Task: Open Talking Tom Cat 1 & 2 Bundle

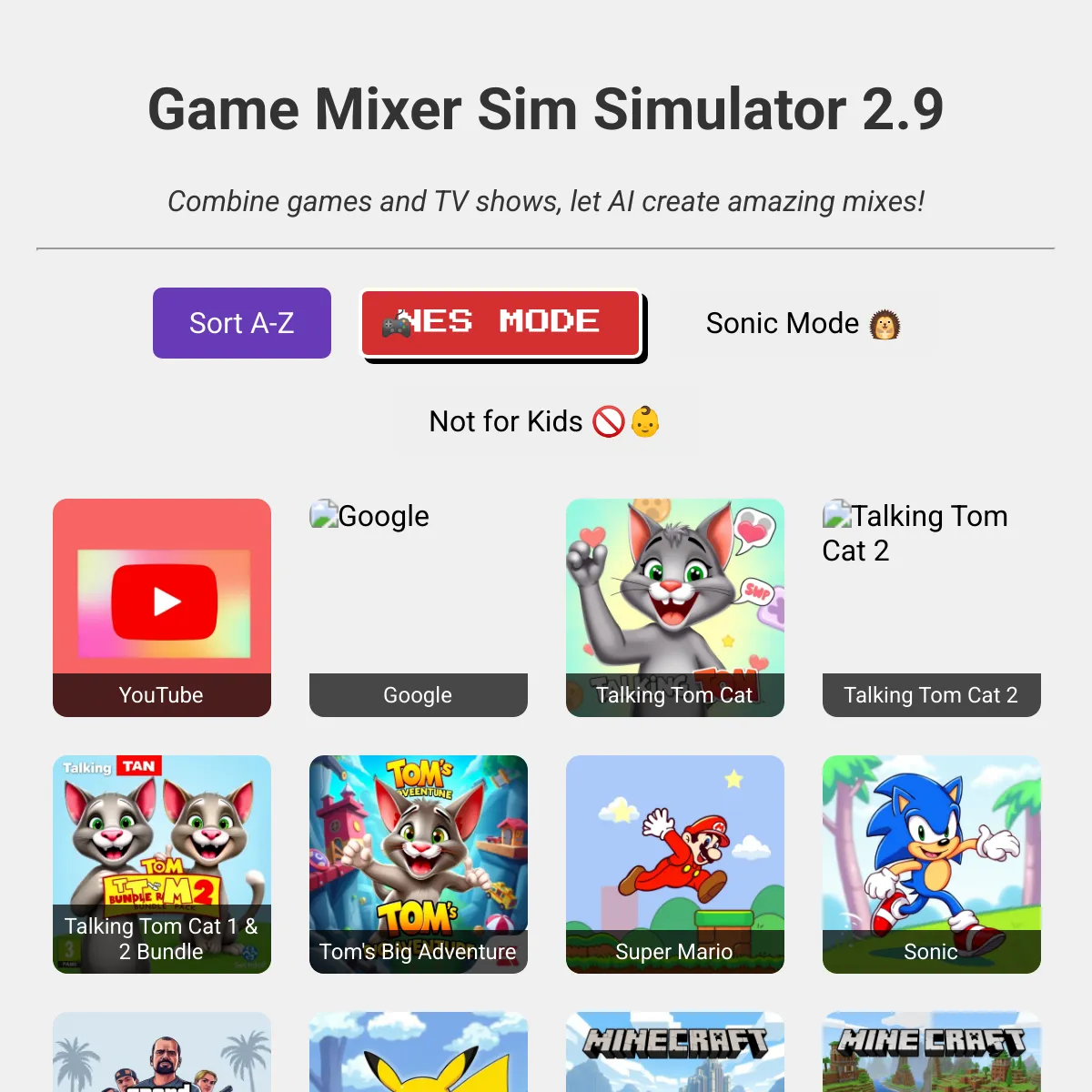Action: point(162,864)
